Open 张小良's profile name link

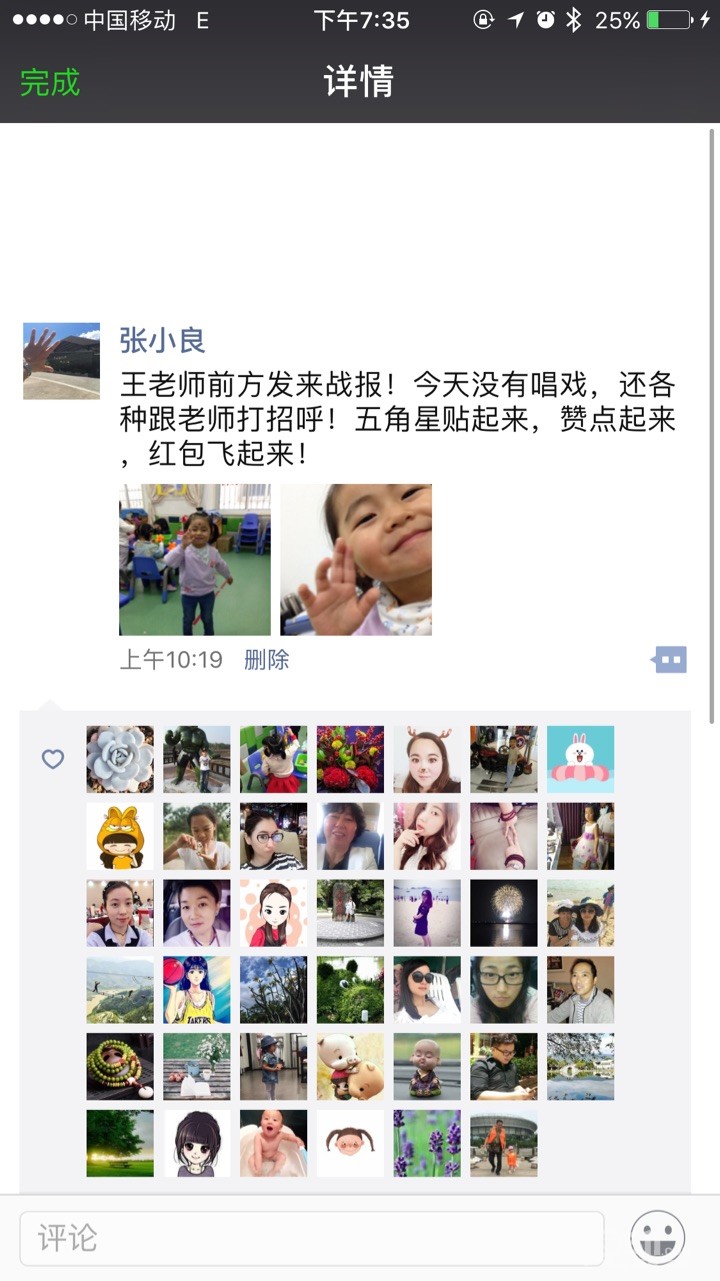(x=162, y=340)
